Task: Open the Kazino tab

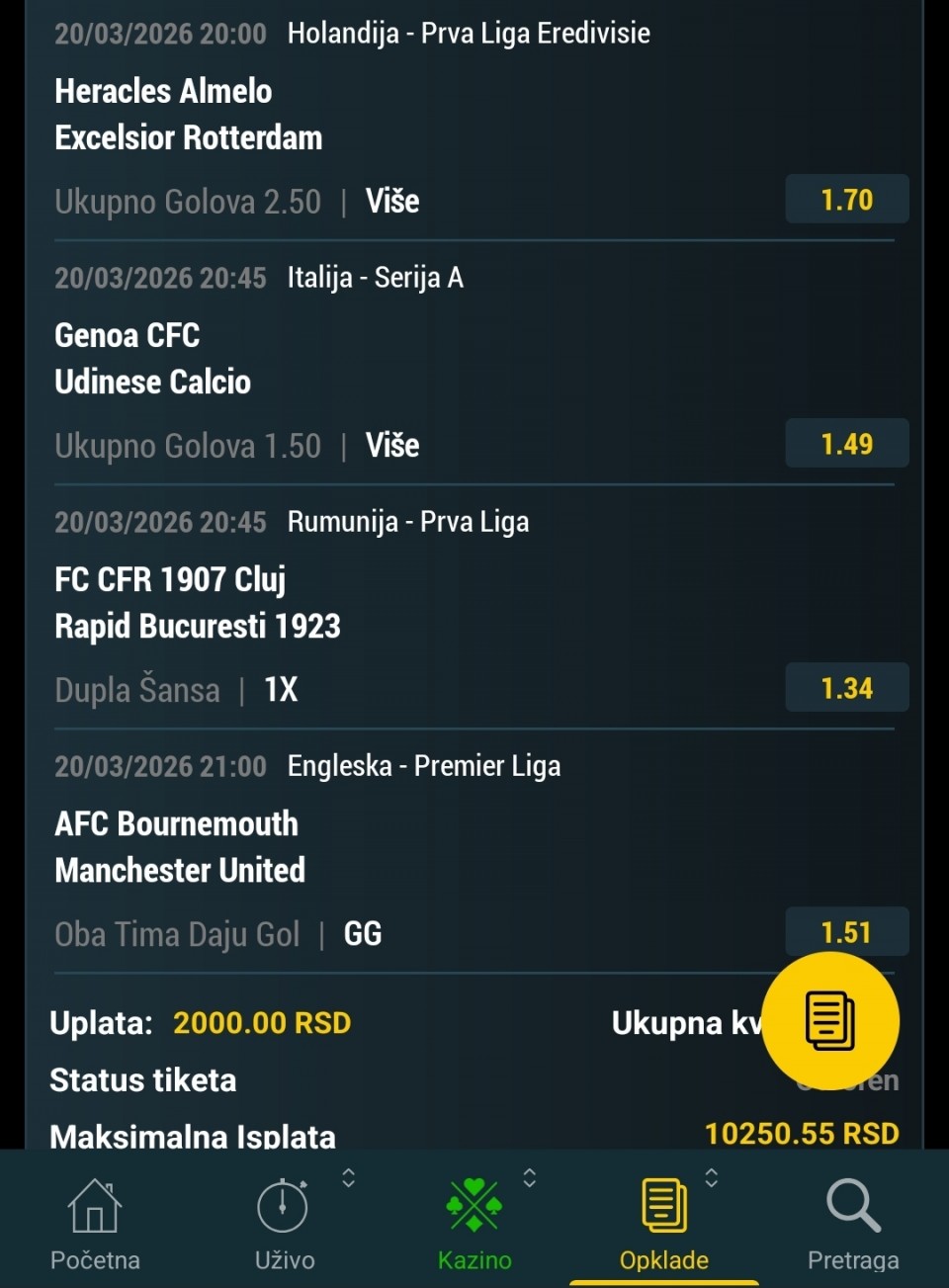Action: [x=474, y=1222]
